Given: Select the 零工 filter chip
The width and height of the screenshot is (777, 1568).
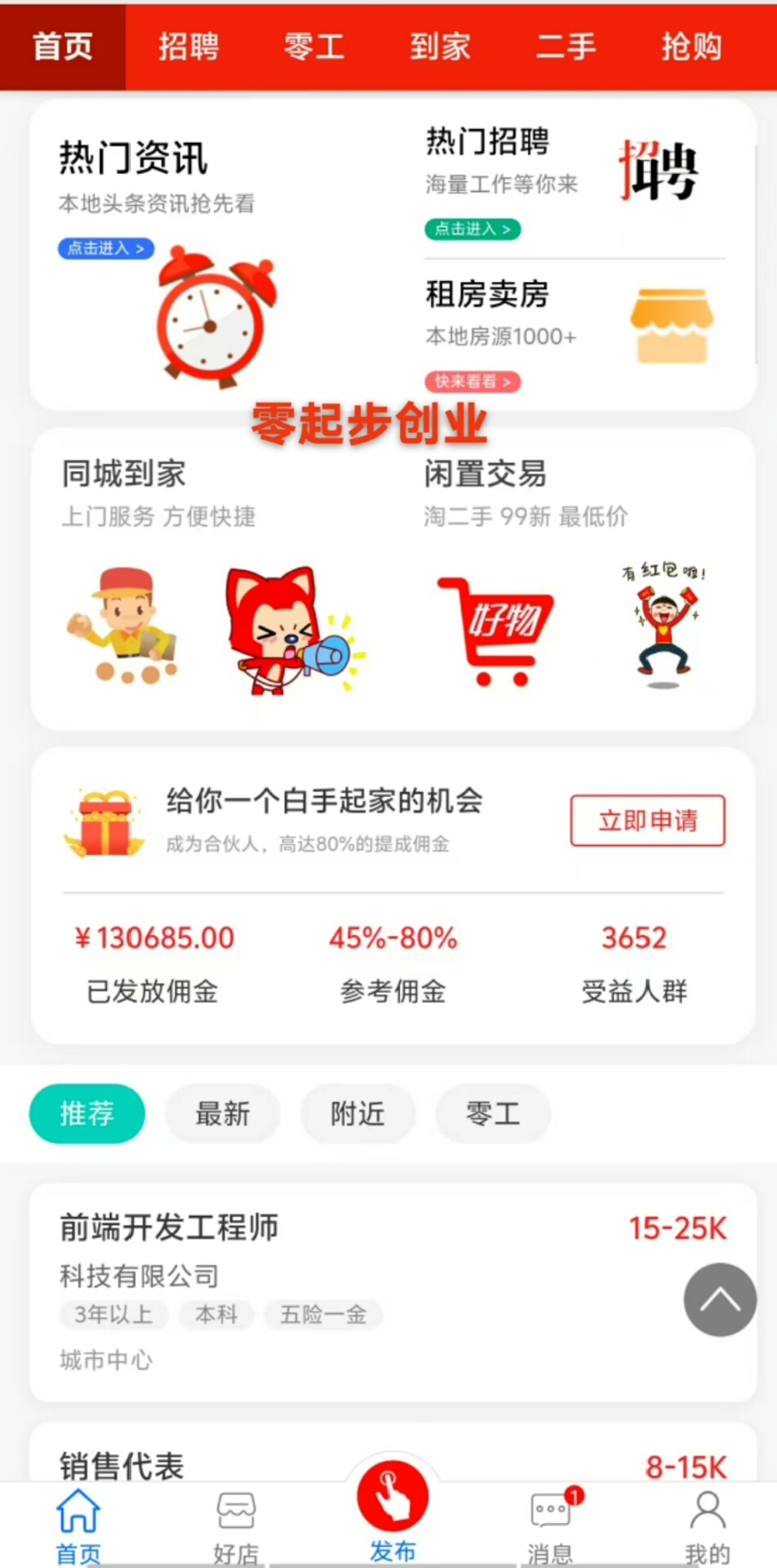Looking at the screenshot, I should coord(493,1114).
